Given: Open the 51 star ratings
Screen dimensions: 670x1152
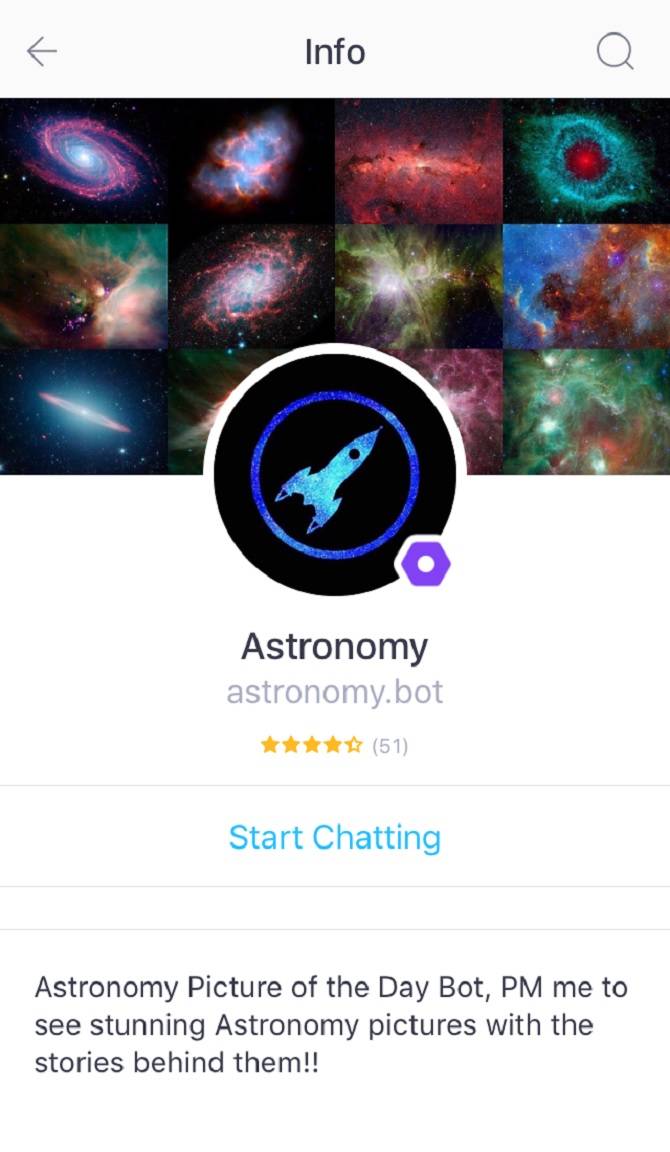Looking at the screenshot, I should coord(334,745).
